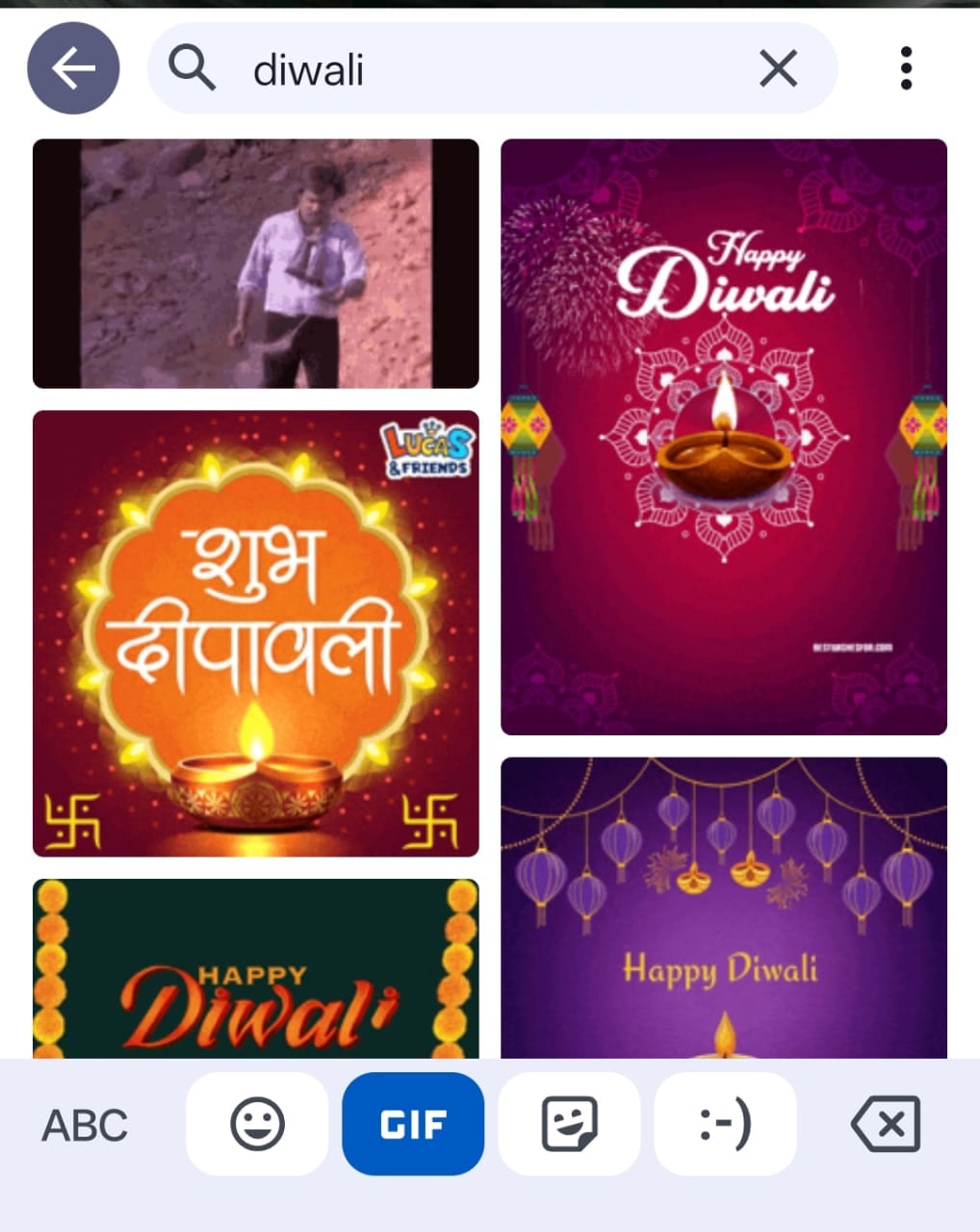The width and height of the screenshot is (980, 1232).
Task: Go back using the arrow button
Action: tap(73, 69)
